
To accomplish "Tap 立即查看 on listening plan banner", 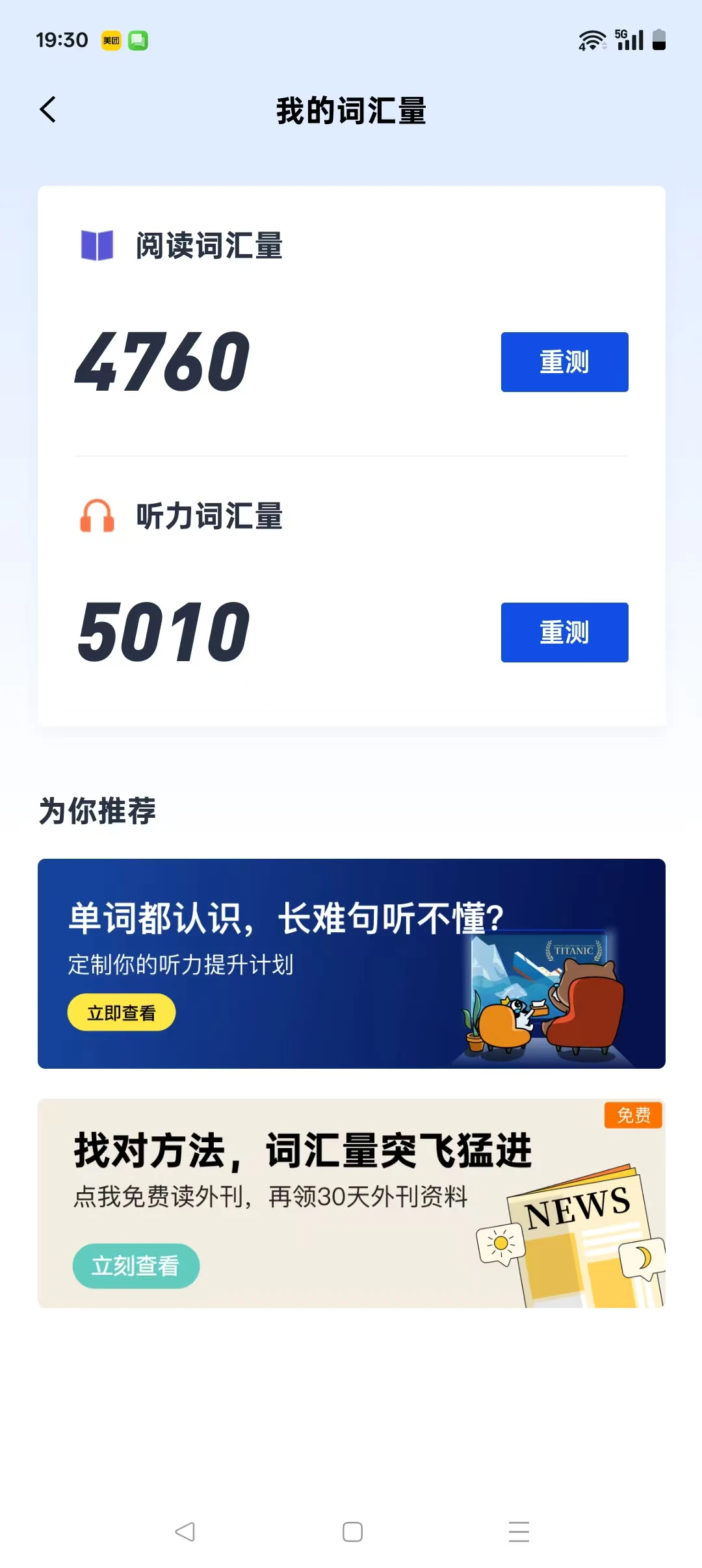I will 122,1012.
